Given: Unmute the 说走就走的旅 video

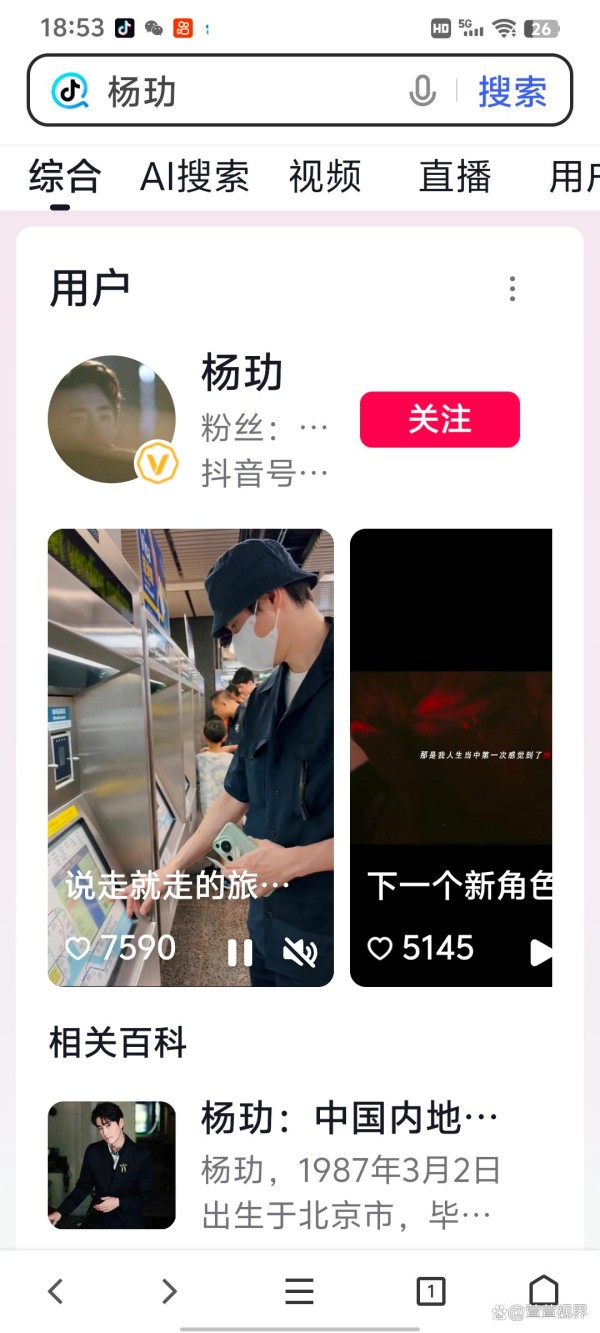Looking at the screenshot, I should point(299,952).
